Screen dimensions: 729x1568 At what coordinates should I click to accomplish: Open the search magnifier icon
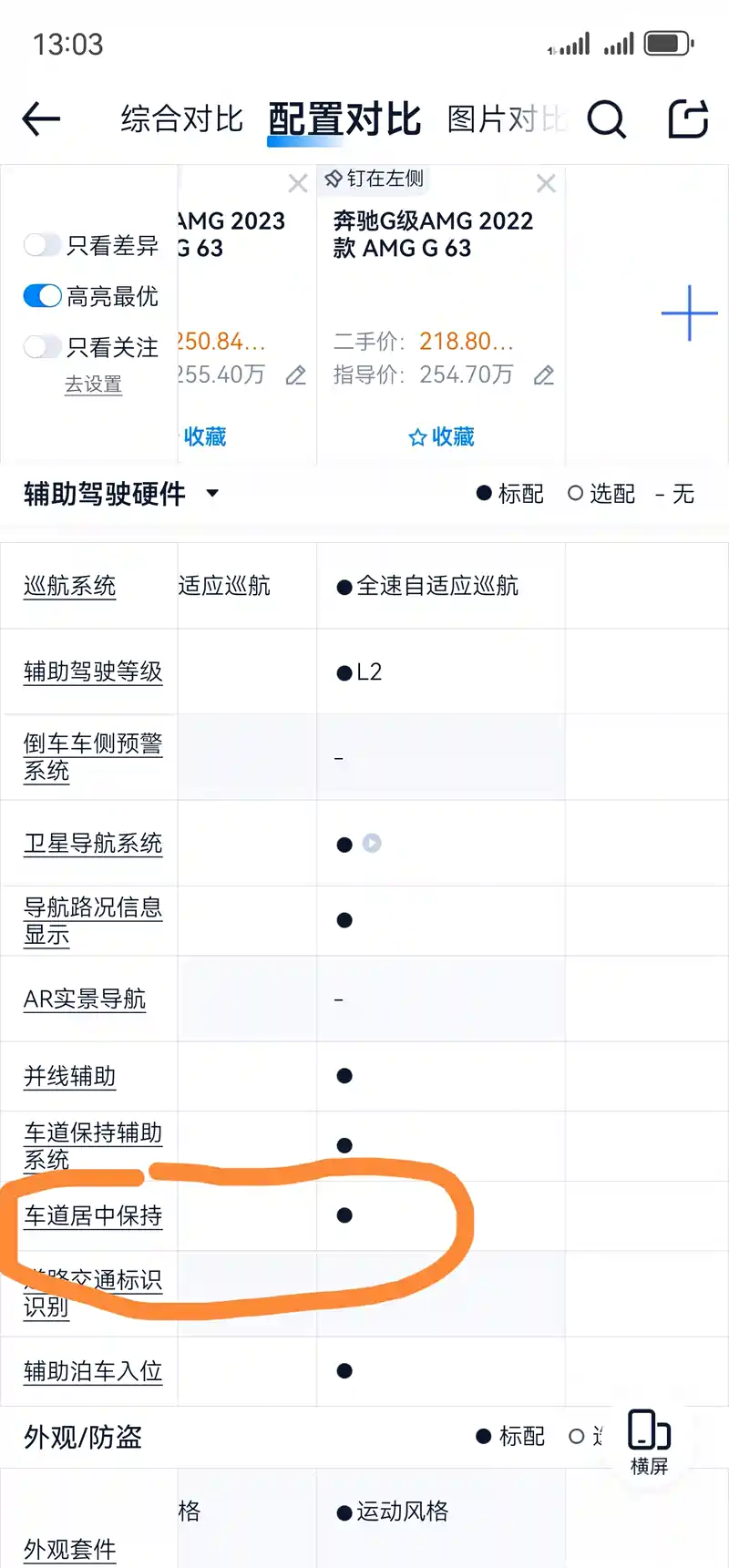tap(606, 119)
